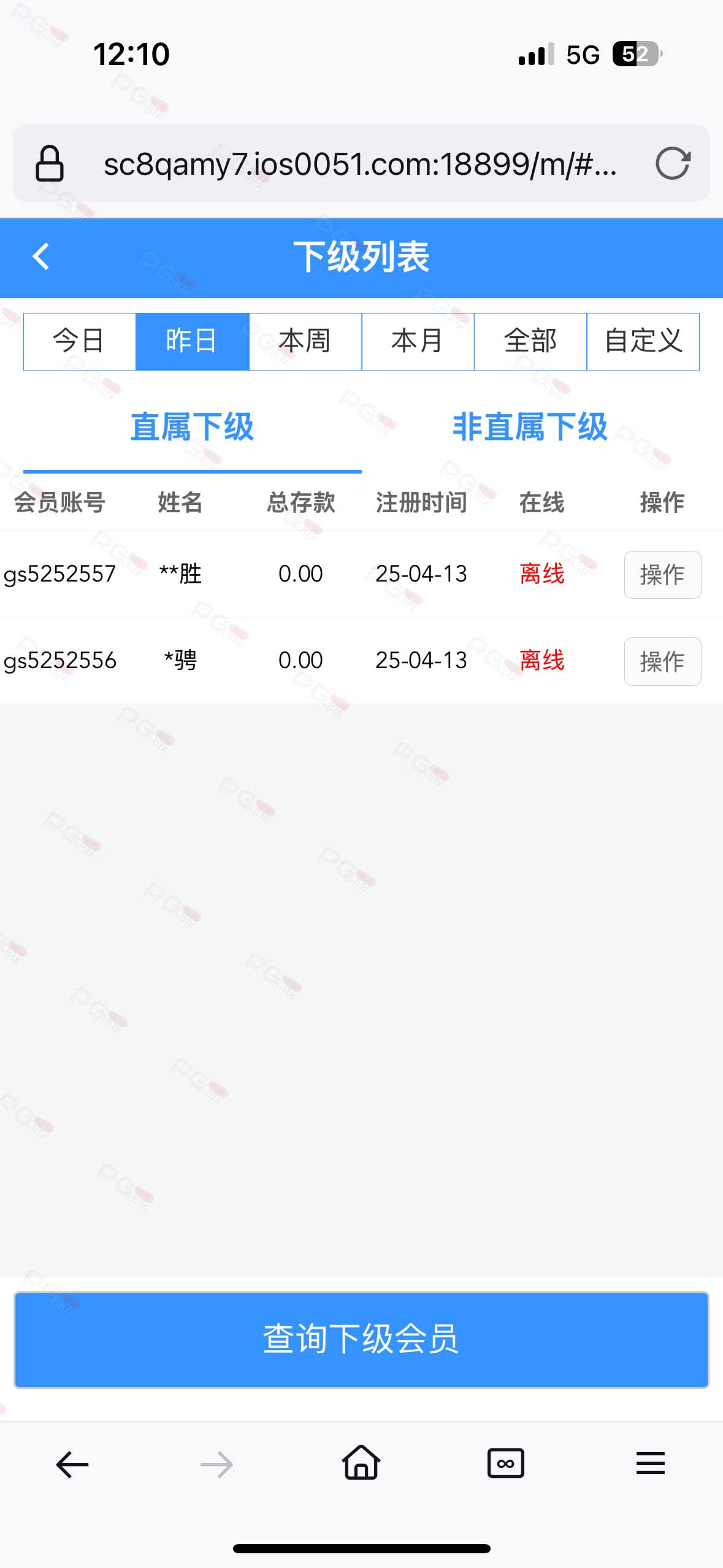Tap the browser address bar URL
The image size is (723, 1568).
[360, 164]
